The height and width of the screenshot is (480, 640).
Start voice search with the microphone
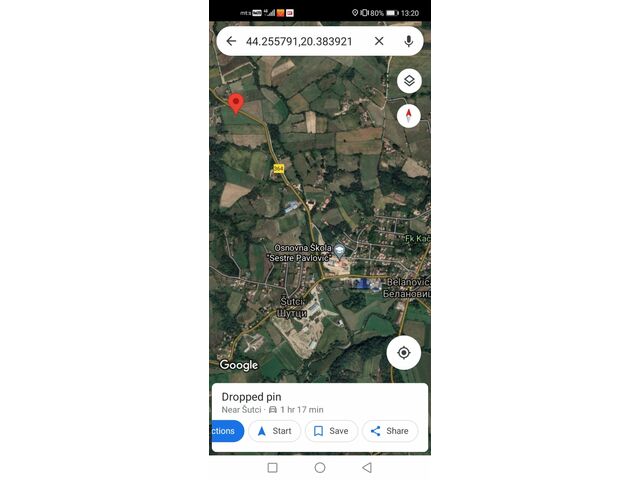[x=408, y=41]
